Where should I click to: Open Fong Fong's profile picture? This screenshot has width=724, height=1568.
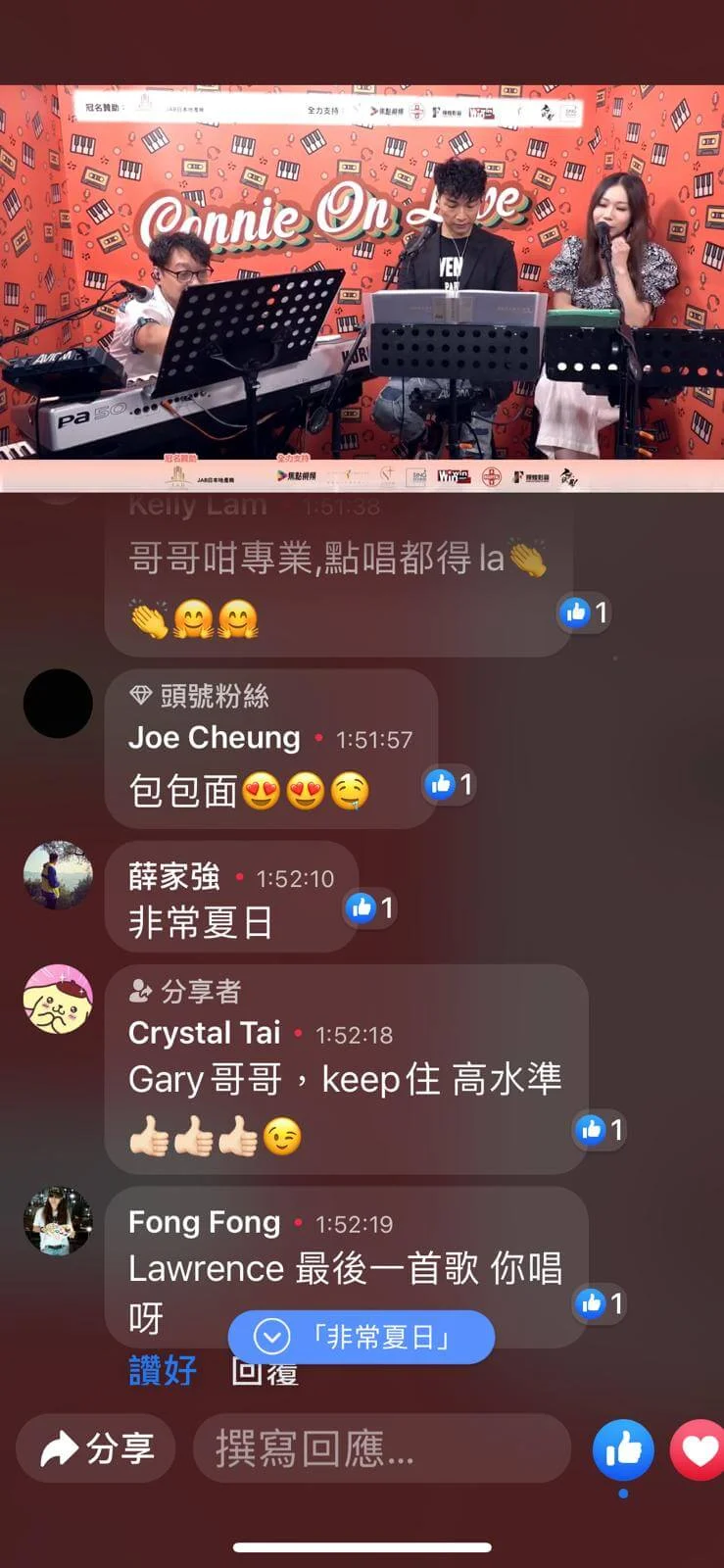coord(58,1221)
